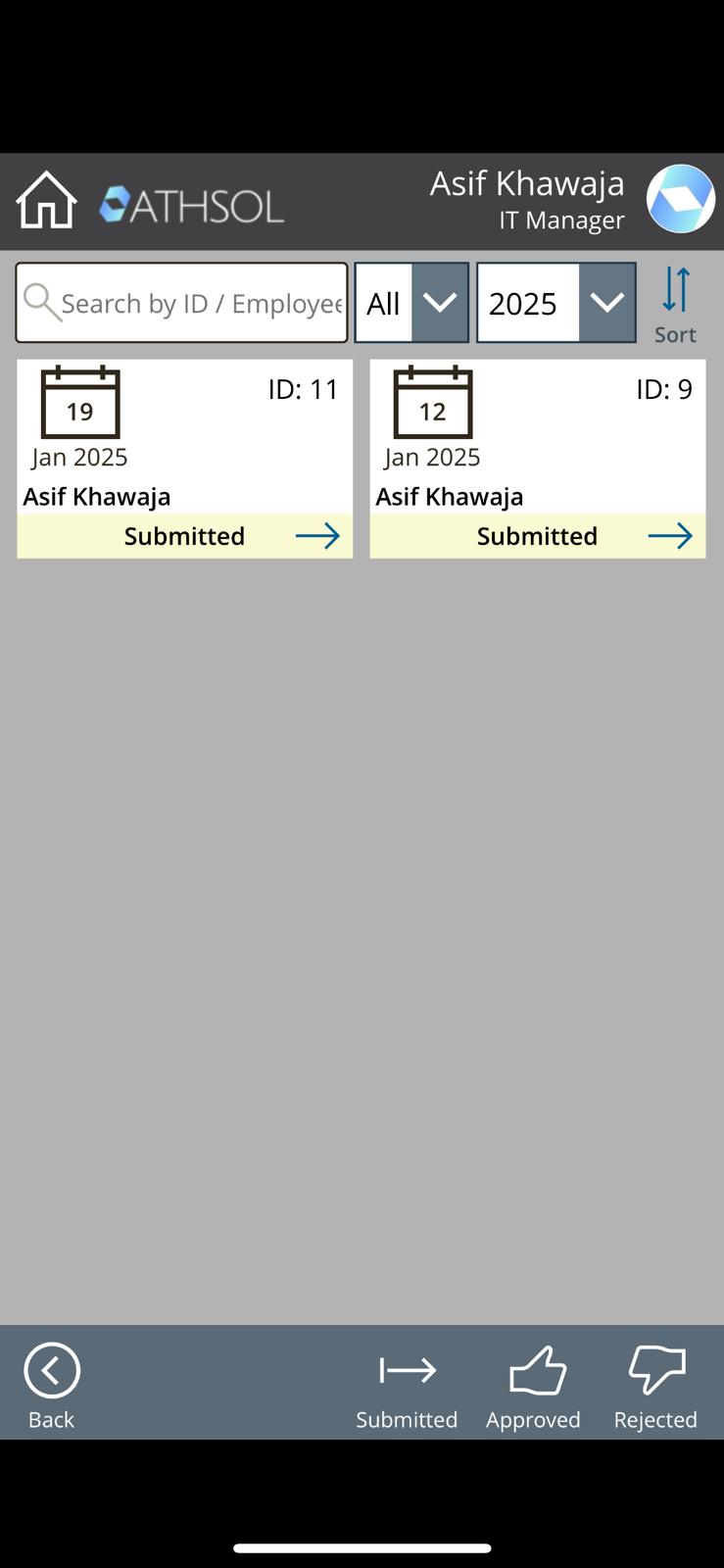Image resolution: width=724 pixels, height=1568 pixels.
Task: Open the profile avatar
Action: [680, 199]
